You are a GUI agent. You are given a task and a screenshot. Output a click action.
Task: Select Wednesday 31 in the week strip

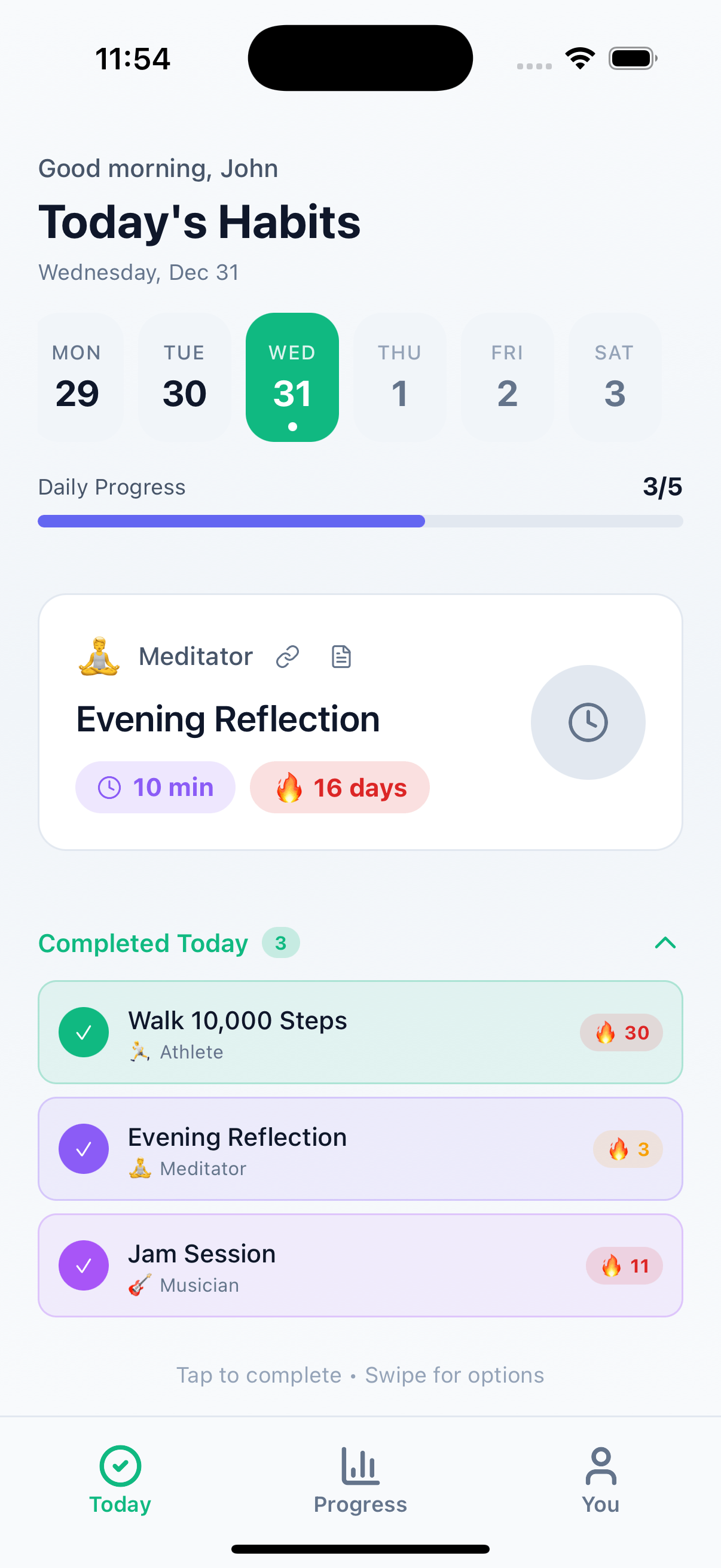click(292, 377)
